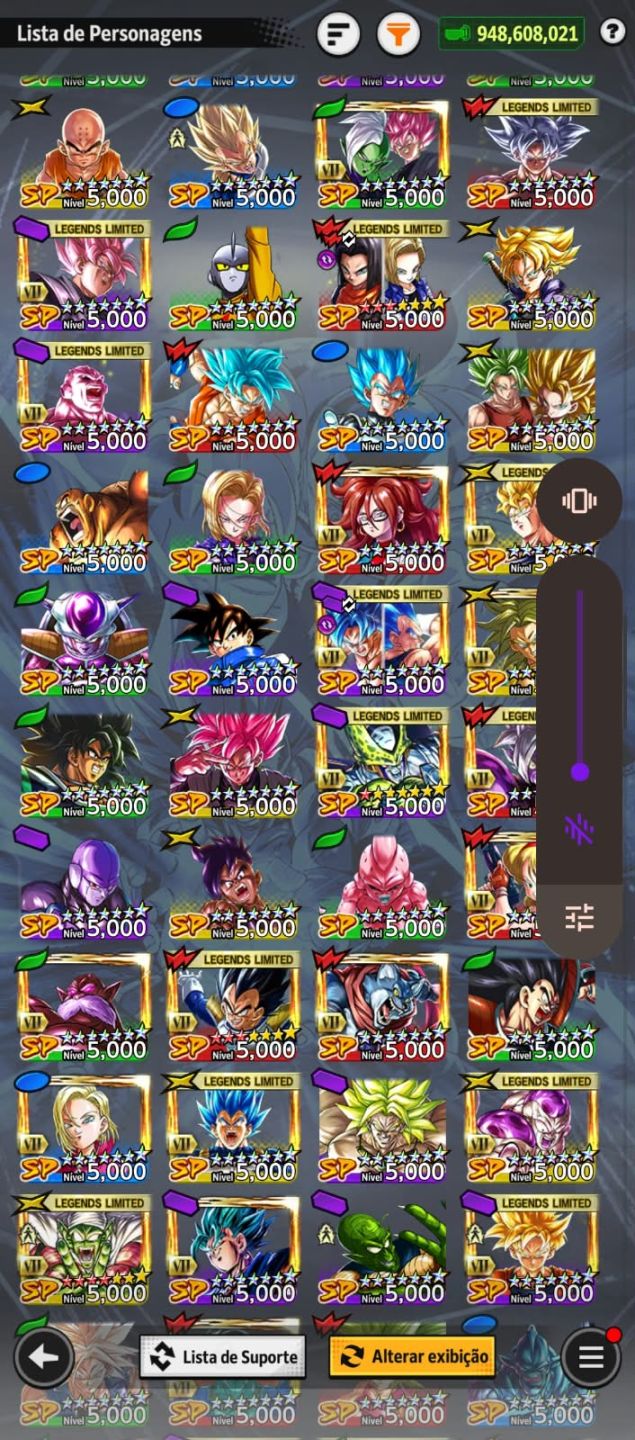Tap the live caption icon on volume panel
Viewport: 635px width, 1440px height.
579,830
